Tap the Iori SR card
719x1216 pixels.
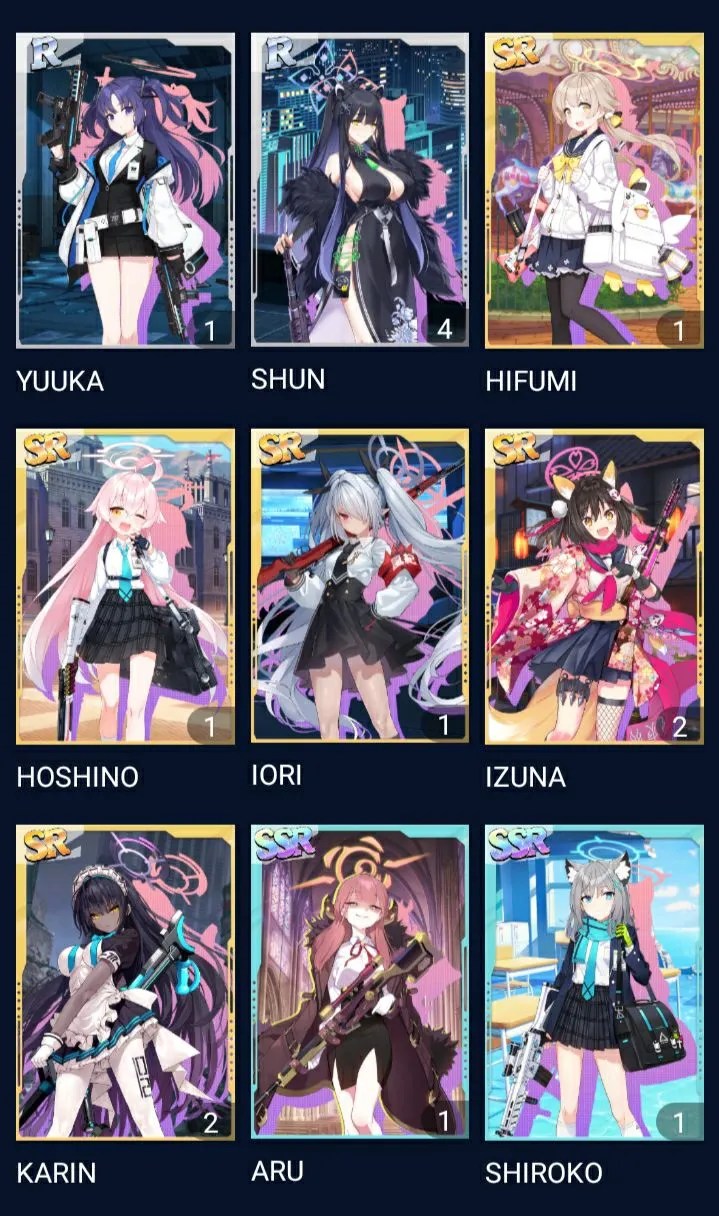(x=359, y=586)
